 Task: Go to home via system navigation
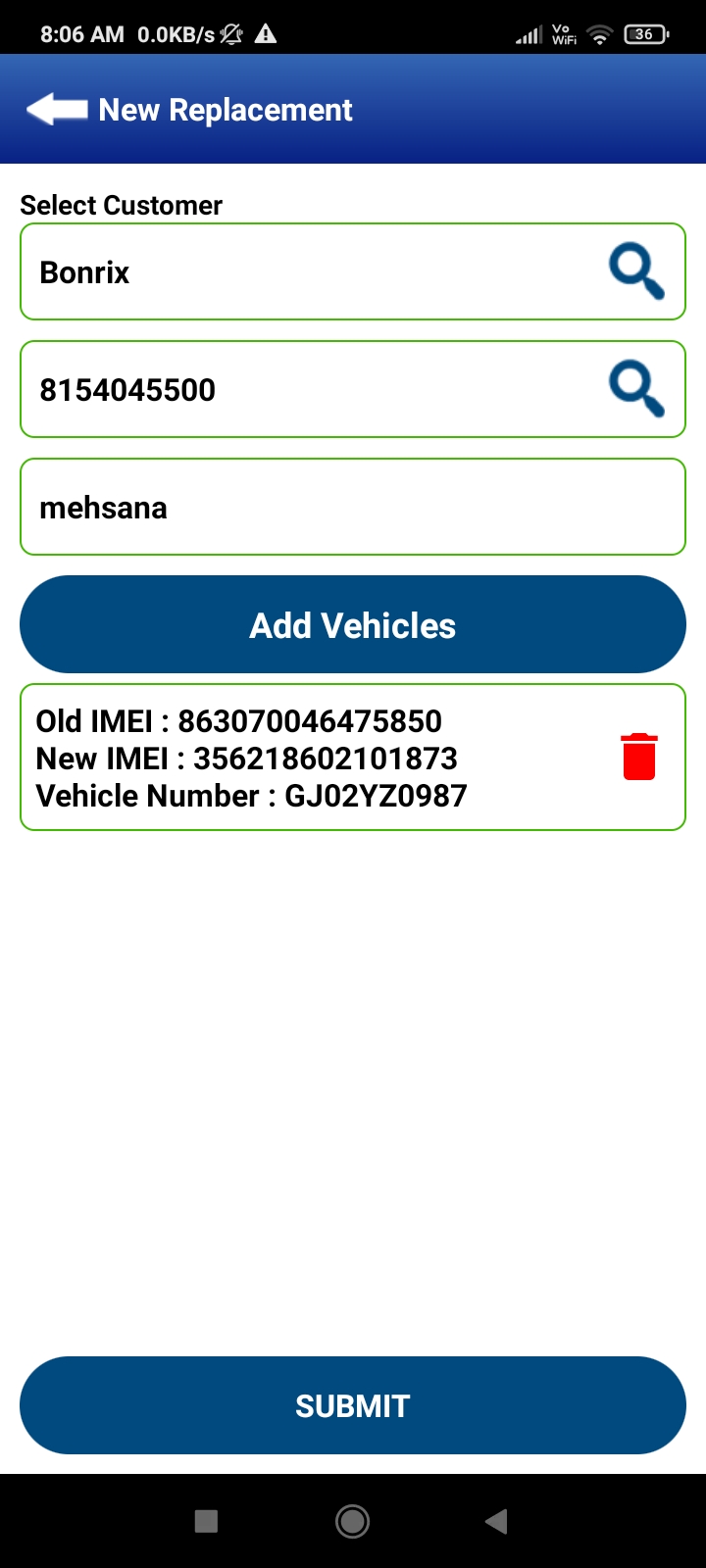point(353,1521)
